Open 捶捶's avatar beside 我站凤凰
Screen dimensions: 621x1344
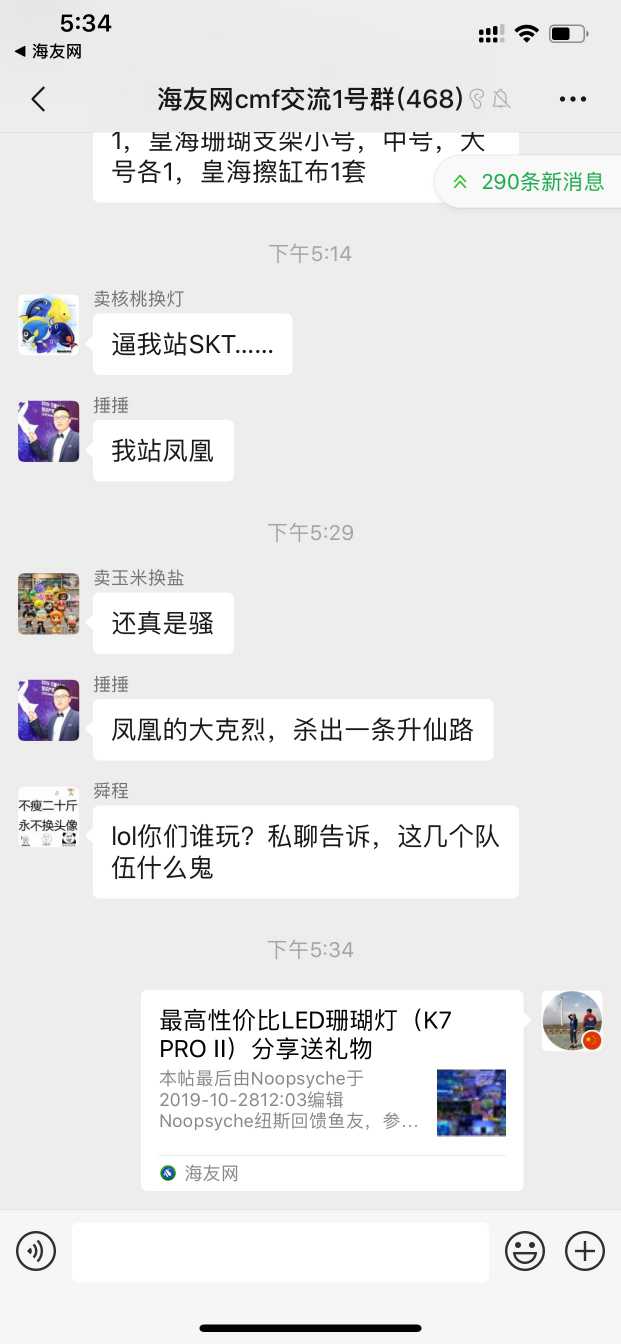tap(48, 431)
